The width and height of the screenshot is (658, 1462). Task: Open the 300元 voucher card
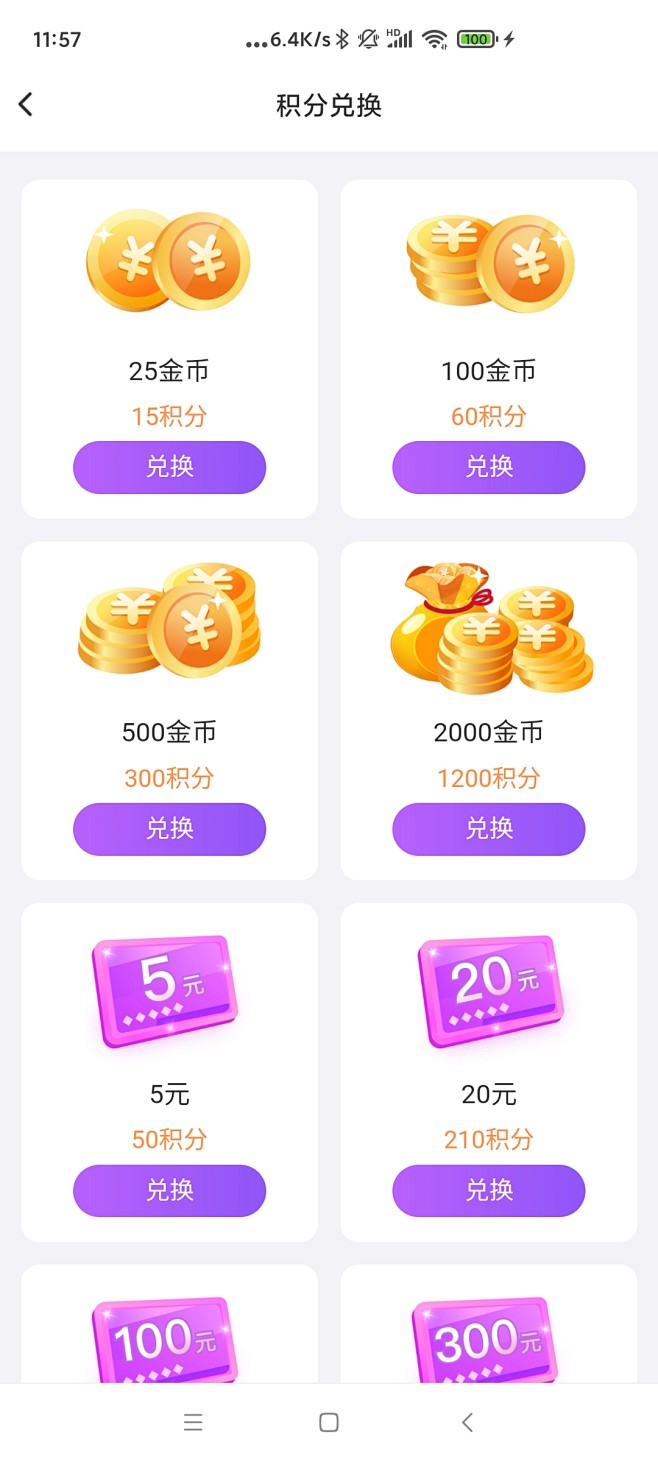tap(488, 1324)
